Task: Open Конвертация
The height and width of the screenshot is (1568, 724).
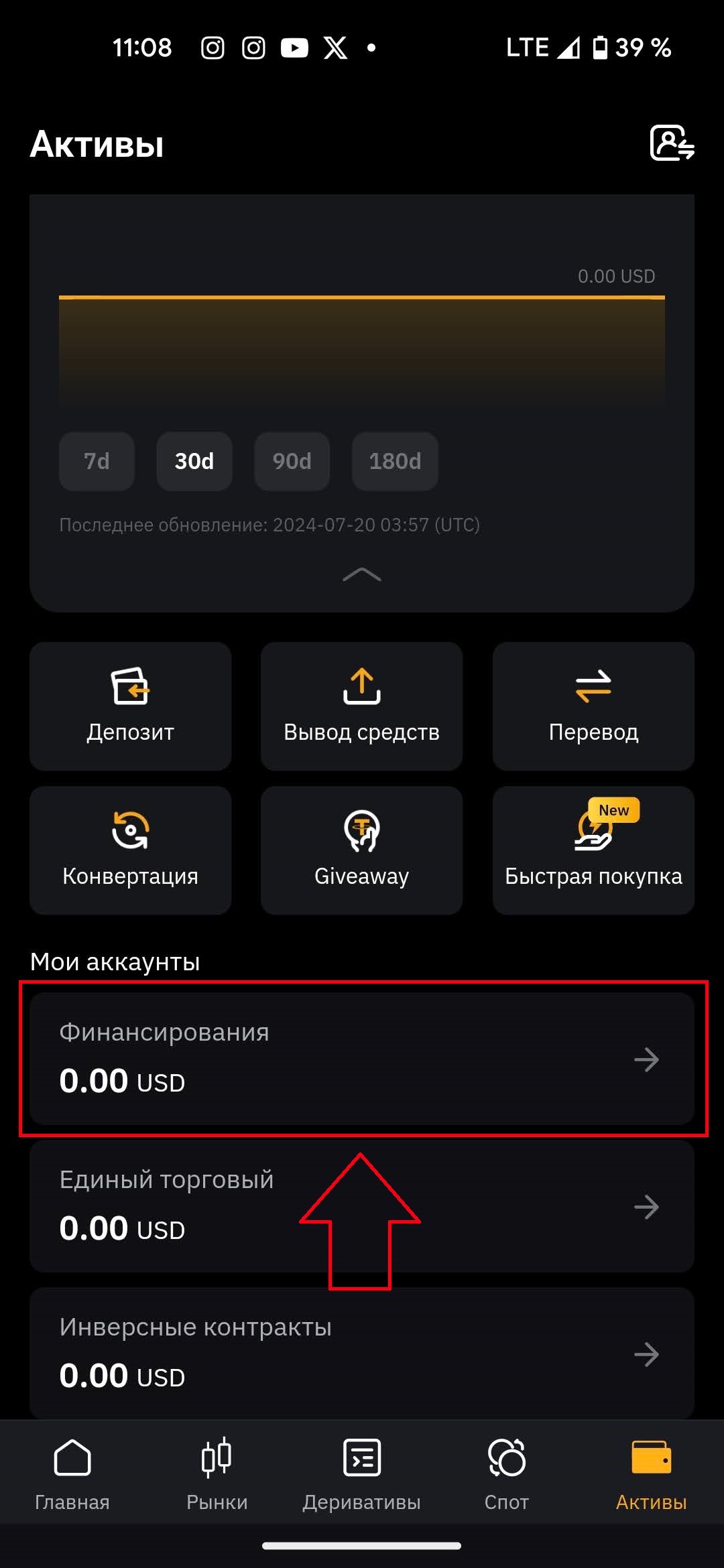Action: (x=130, y=850)
